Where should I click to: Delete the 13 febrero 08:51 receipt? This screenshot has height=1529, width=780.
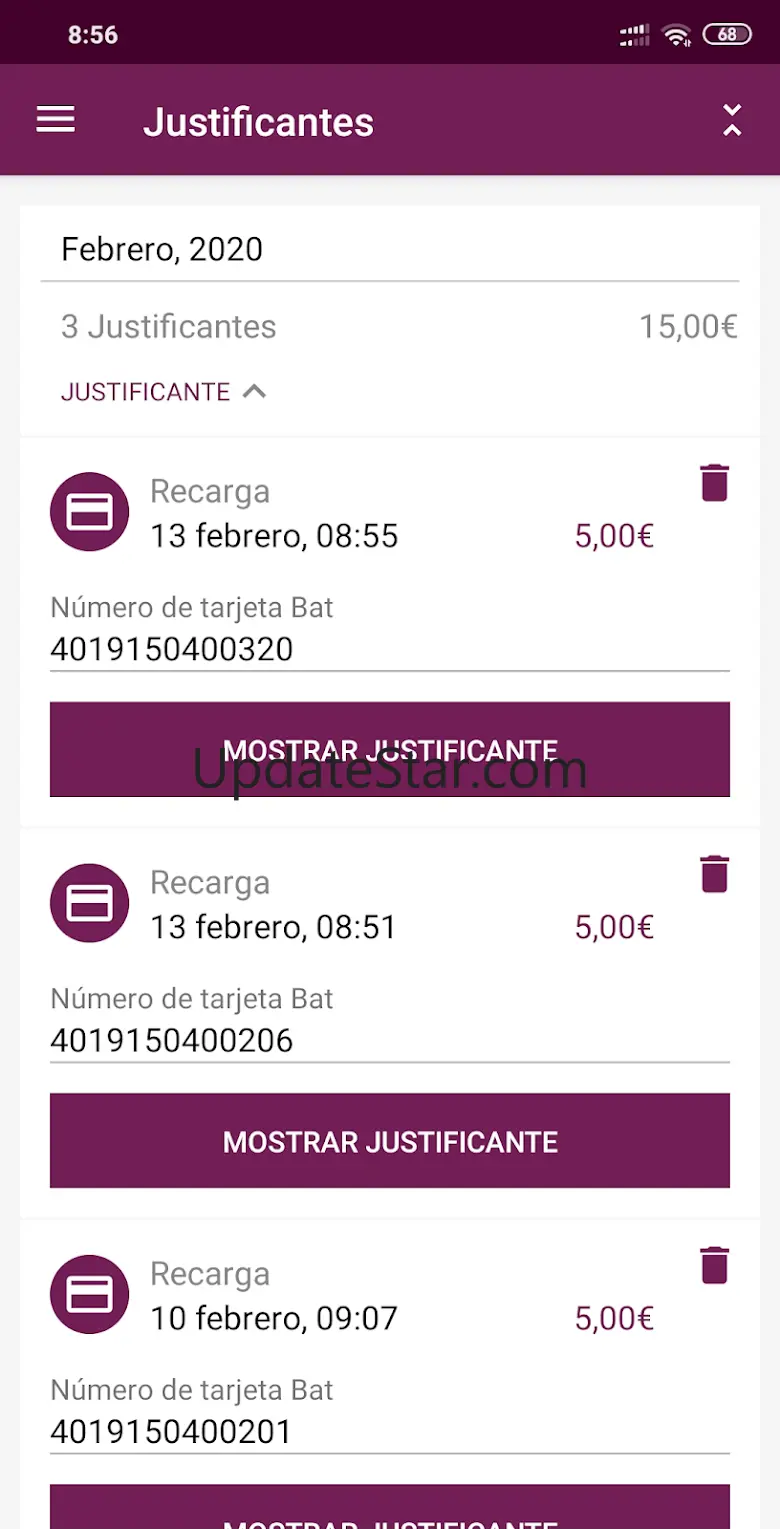point(714,874)
